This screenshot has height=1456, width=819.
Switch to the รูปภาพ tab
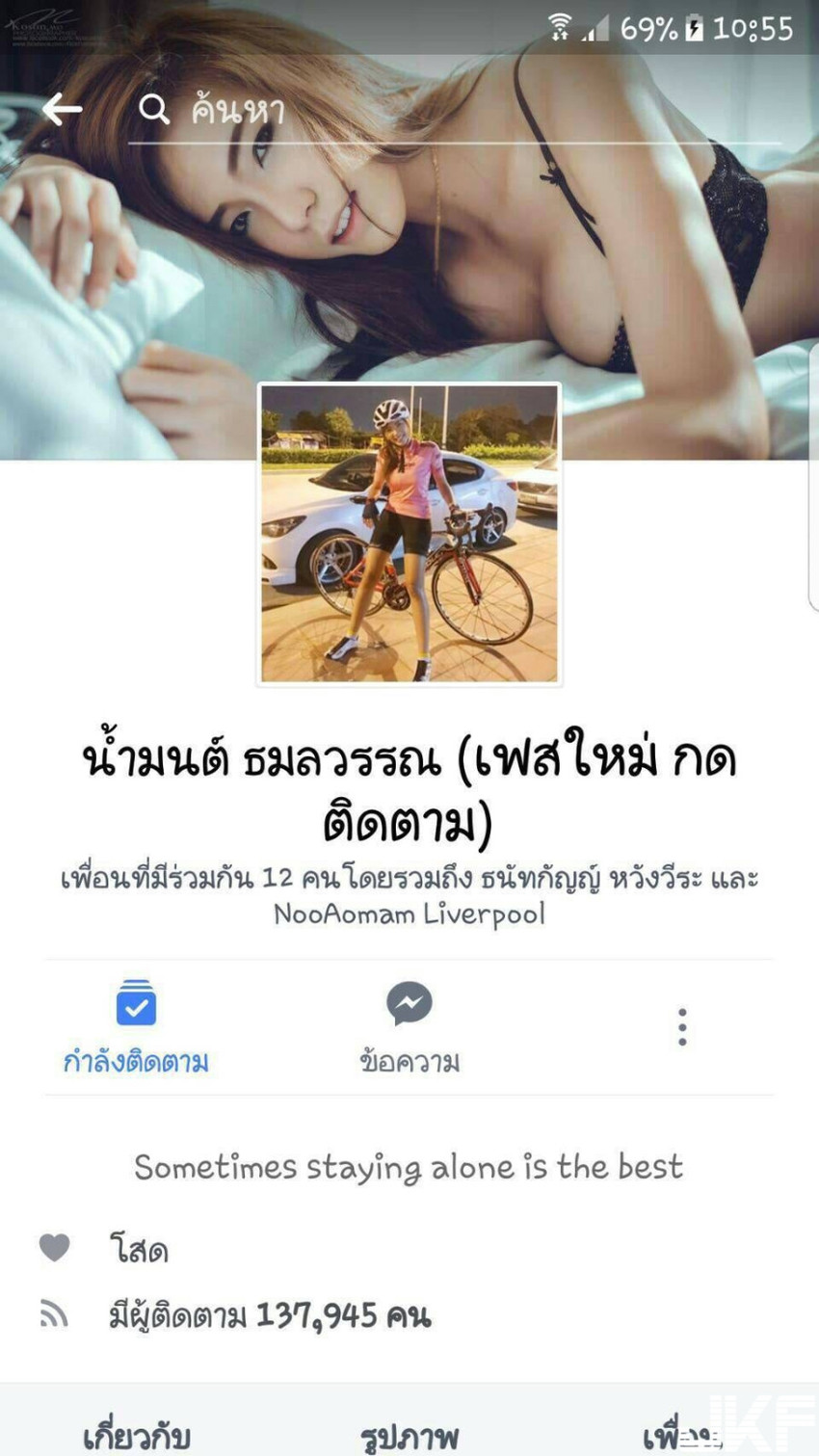click(x=409, y=1436)
